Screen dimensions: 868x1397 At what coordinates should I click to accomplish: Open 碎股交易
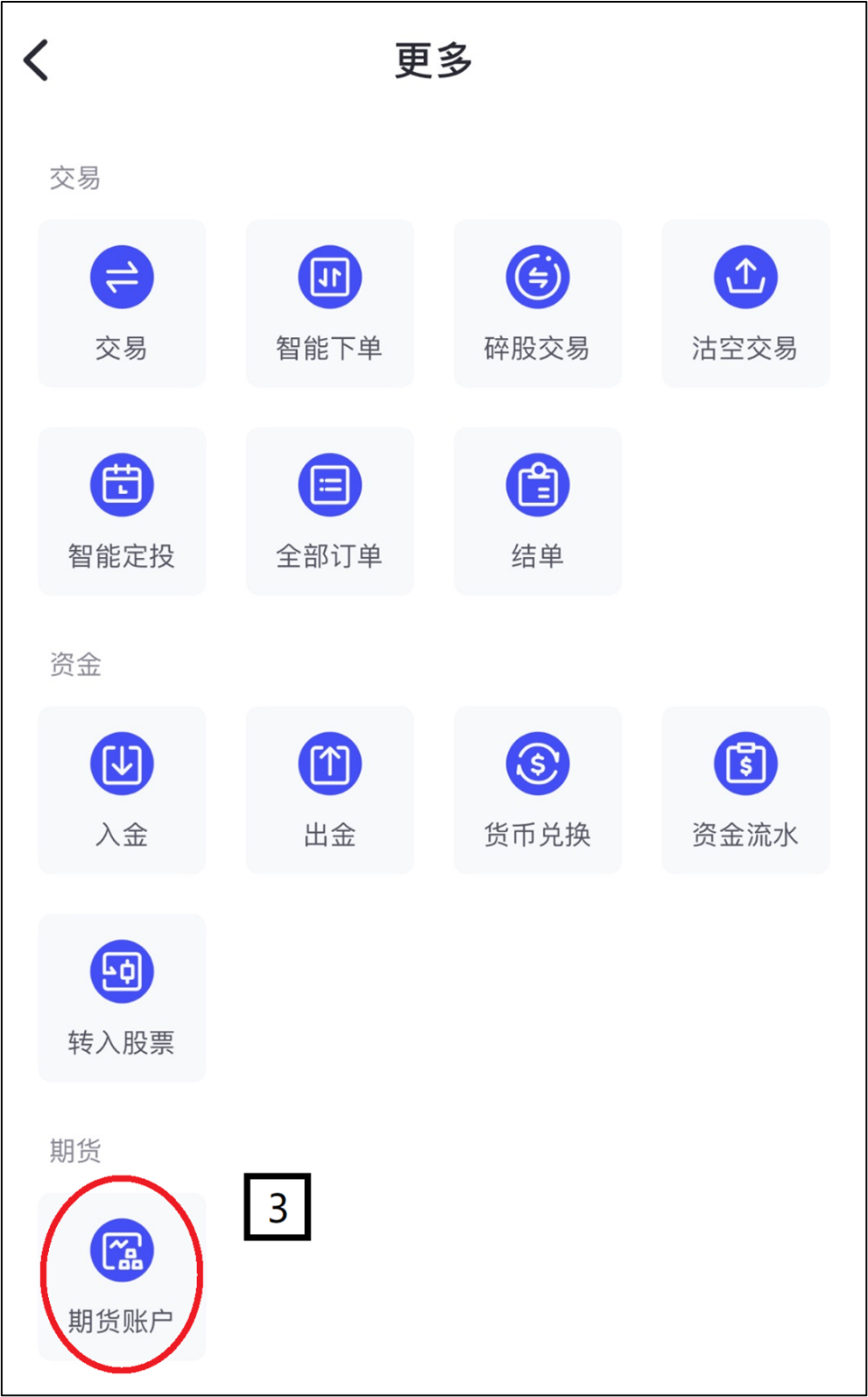[538, 303]
